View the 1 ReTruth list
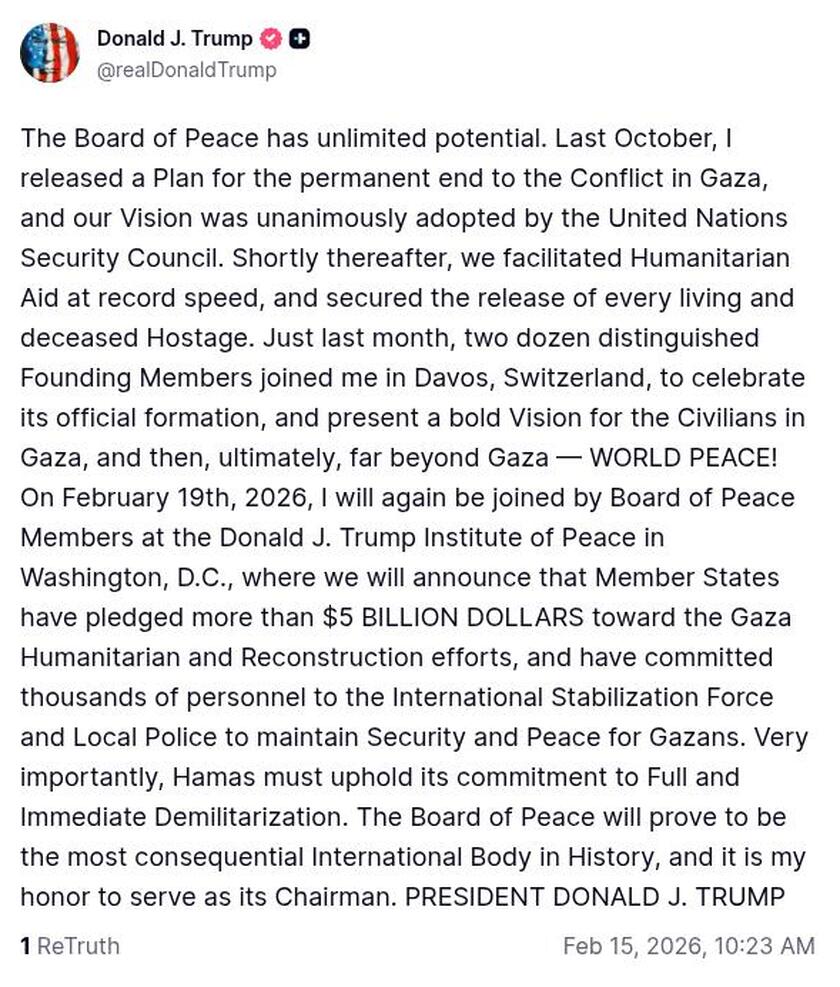 click(x=70, y=945)
